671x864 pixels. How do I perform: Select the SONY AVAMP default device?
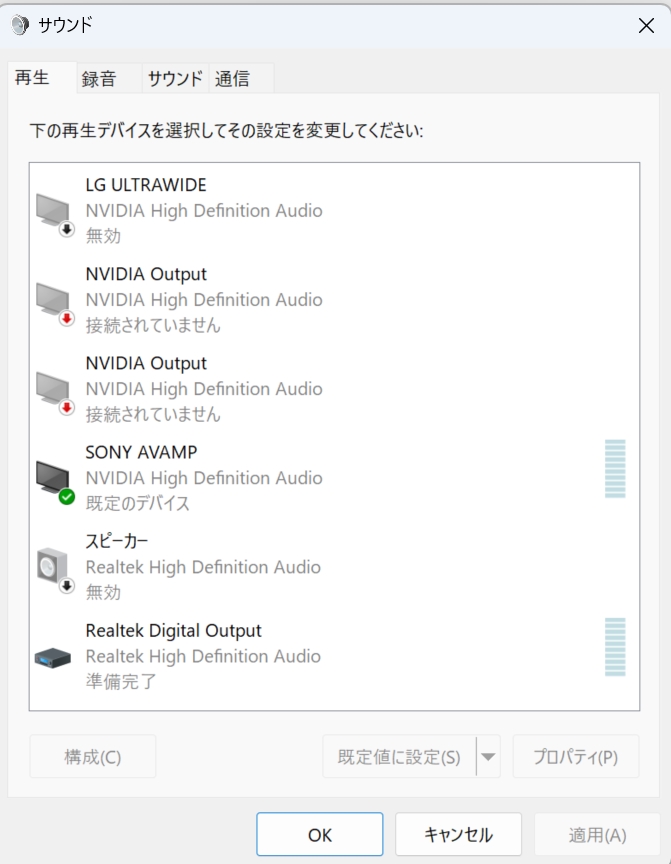point(200,477)
